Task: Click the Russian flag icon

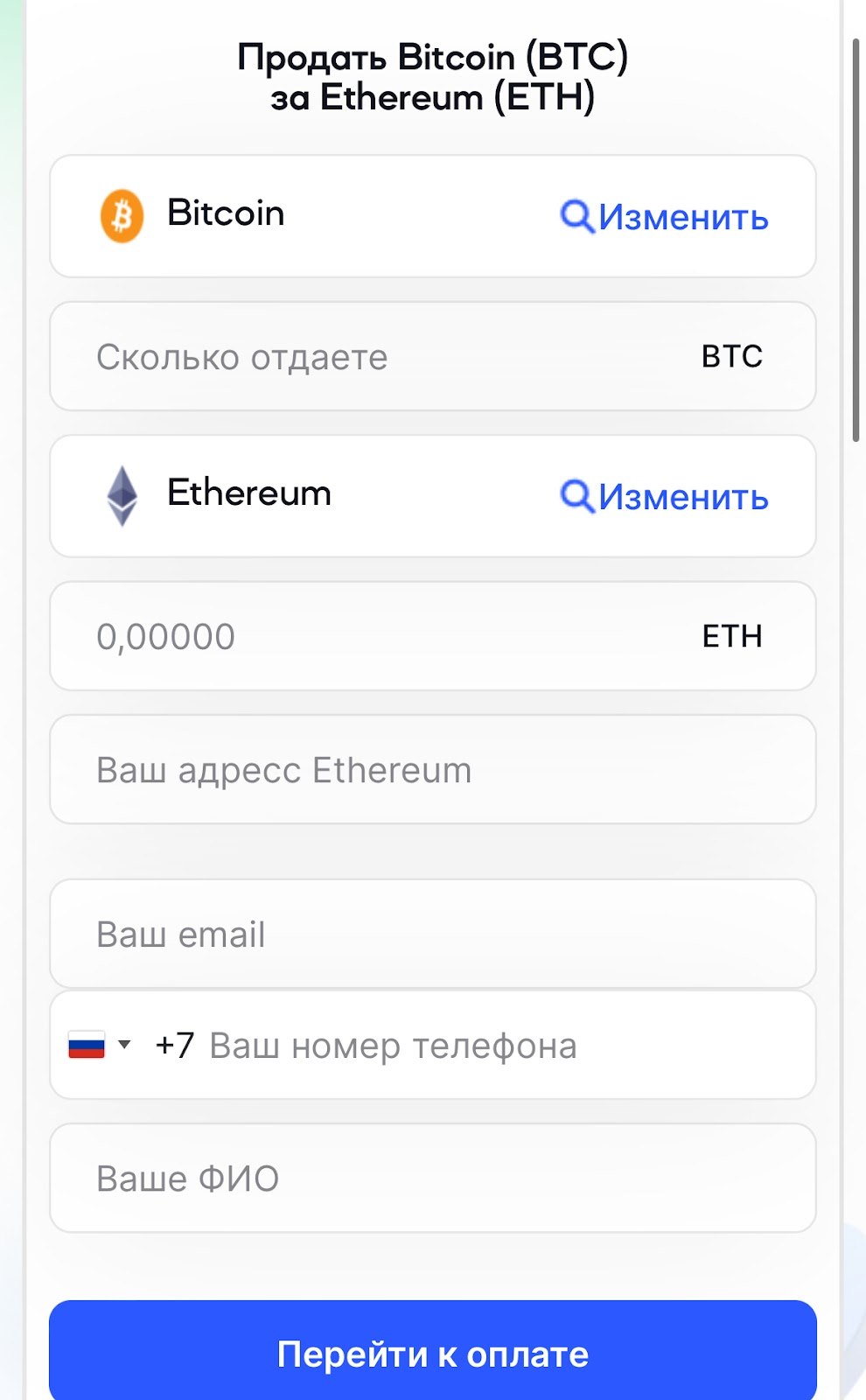Action: [87, 1045]
